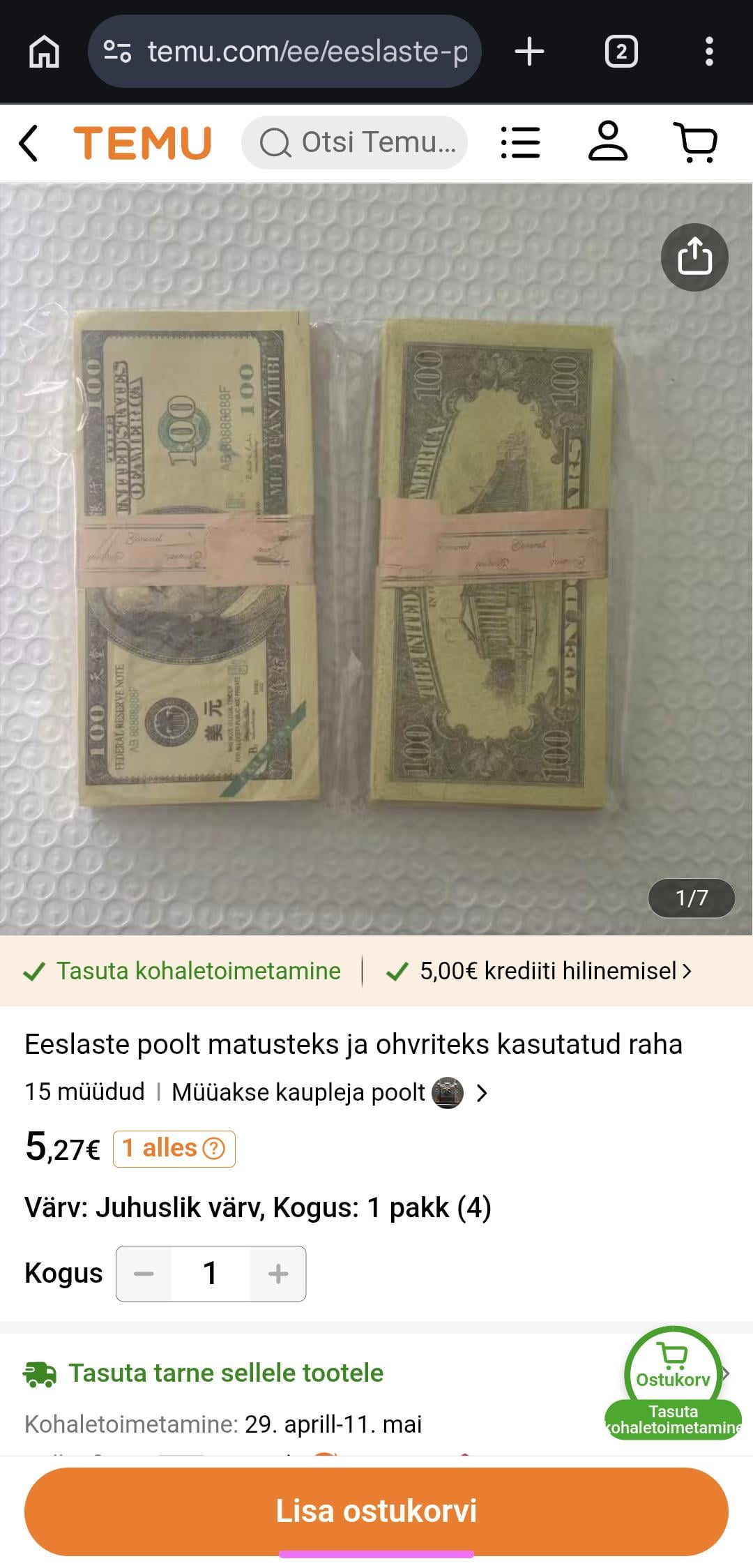Tap the temu.com address bar
This screenshot has width=753, height=1568.
[x=284, y=52]
